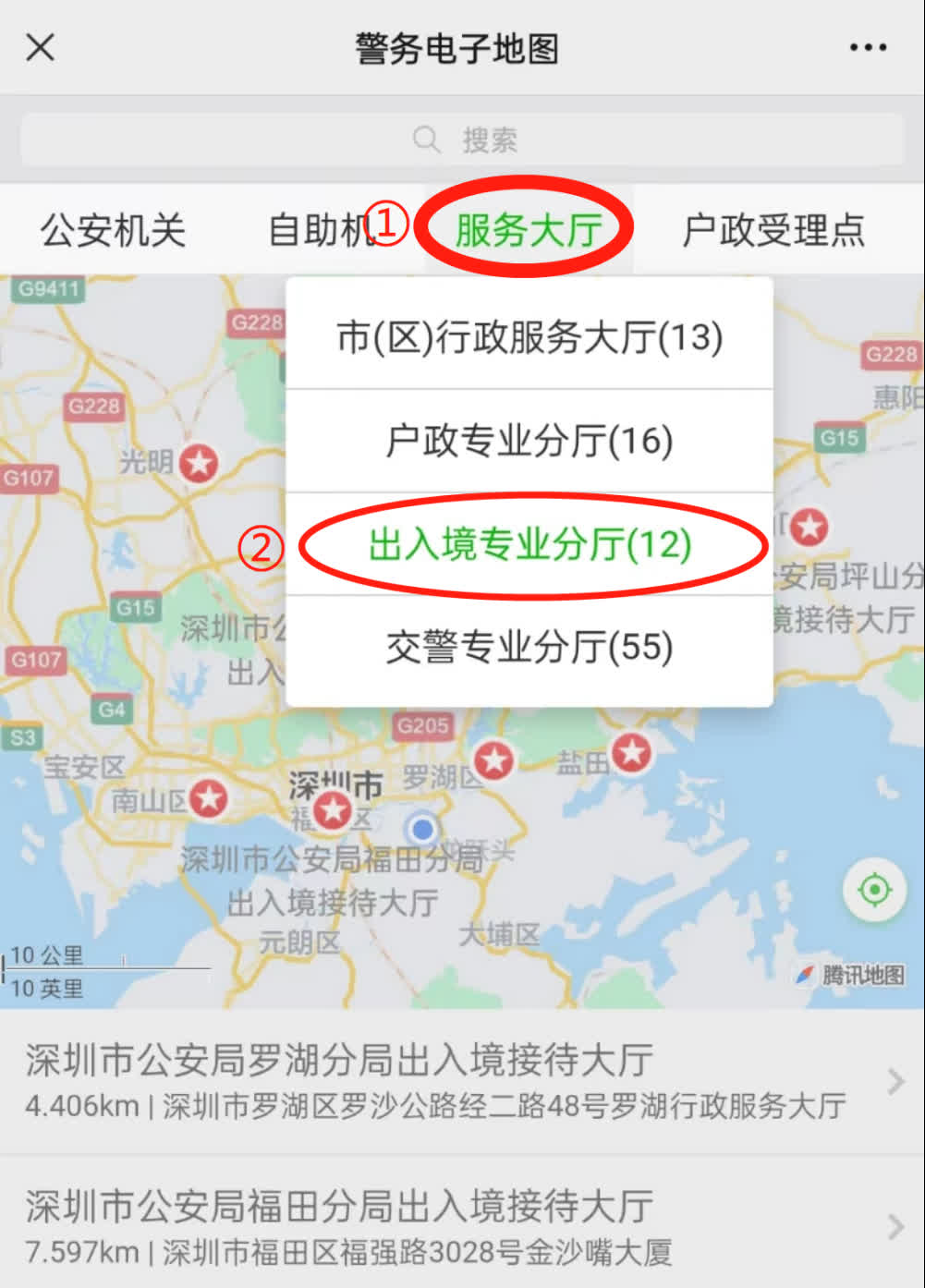Tap the 盐田 star marker

pos(632,752)
